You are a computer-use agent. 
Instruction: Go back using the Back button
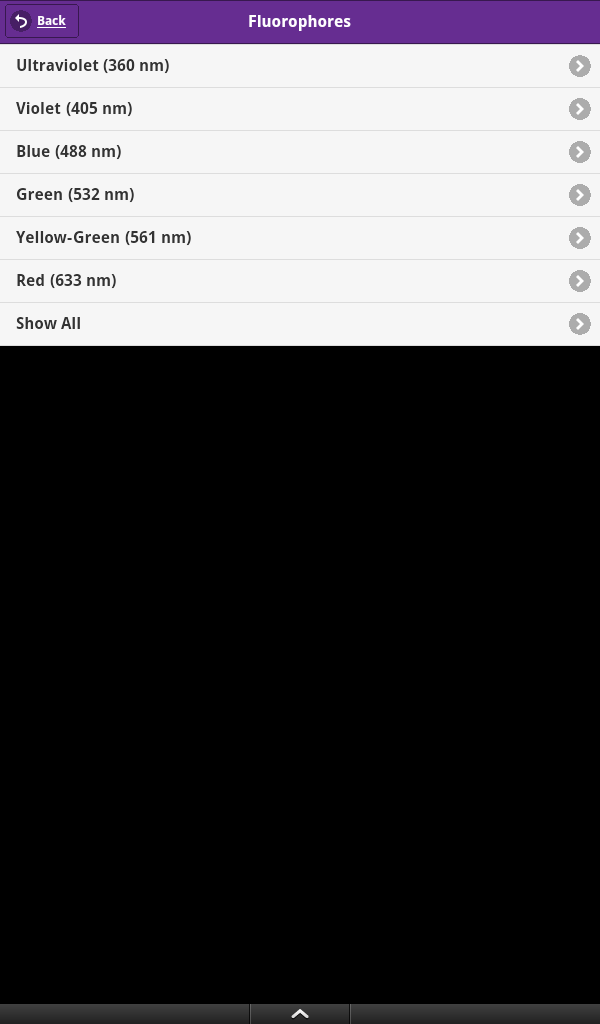tap(42, 21)
